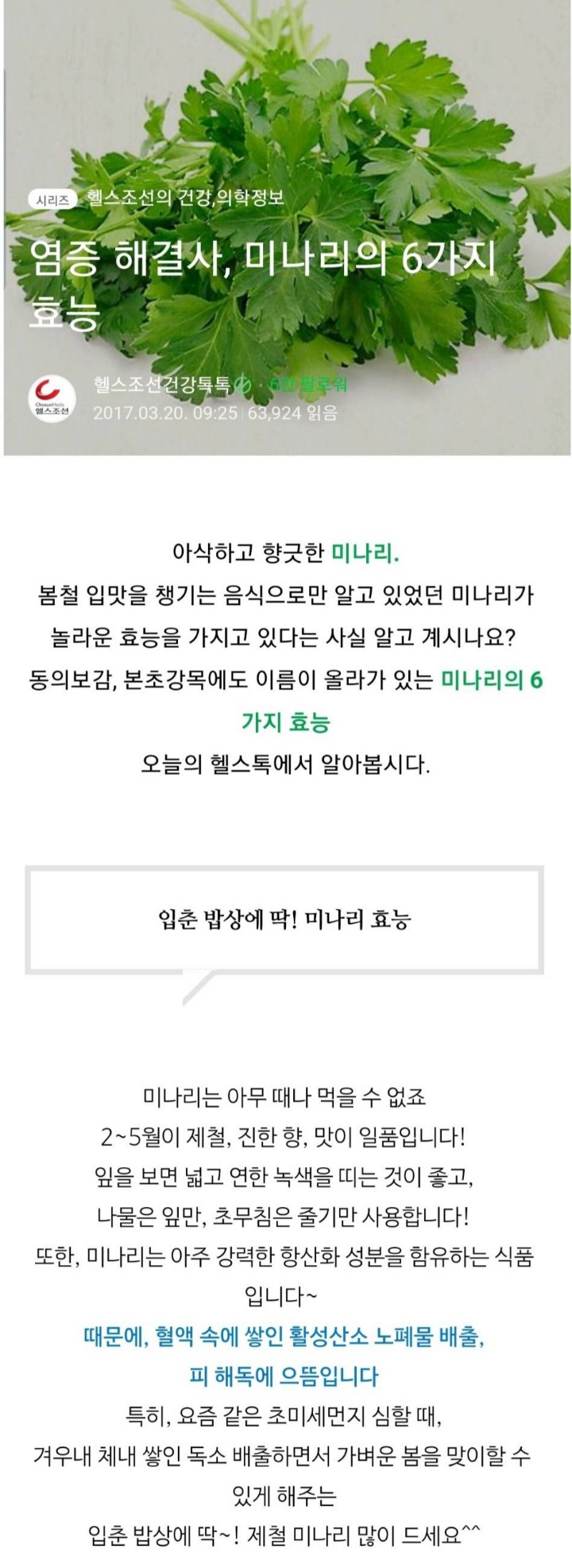Open the 헬스조선의 건강,의학정보 series link

[186, 198]
